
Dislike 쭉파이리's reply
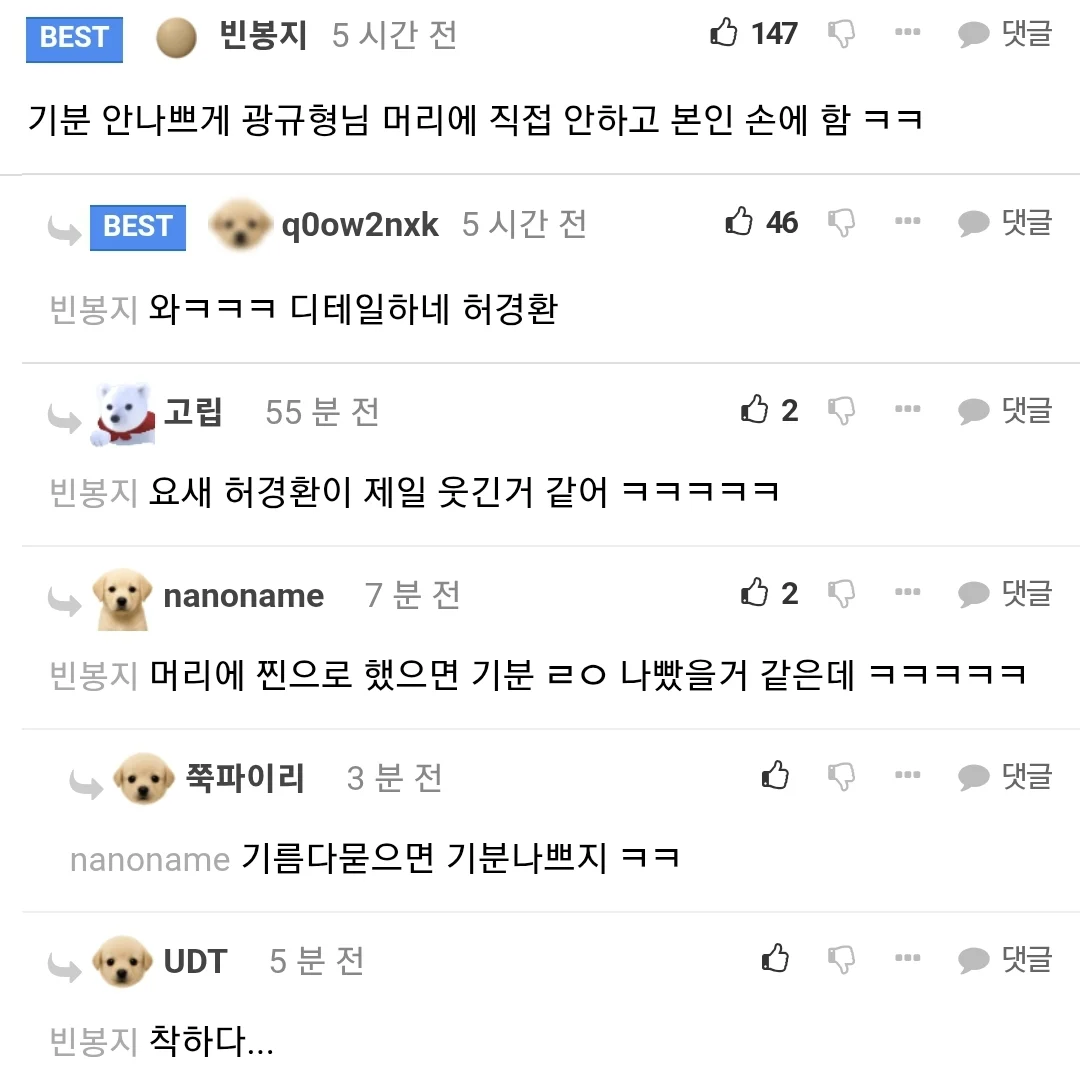(x=842, y=776)
